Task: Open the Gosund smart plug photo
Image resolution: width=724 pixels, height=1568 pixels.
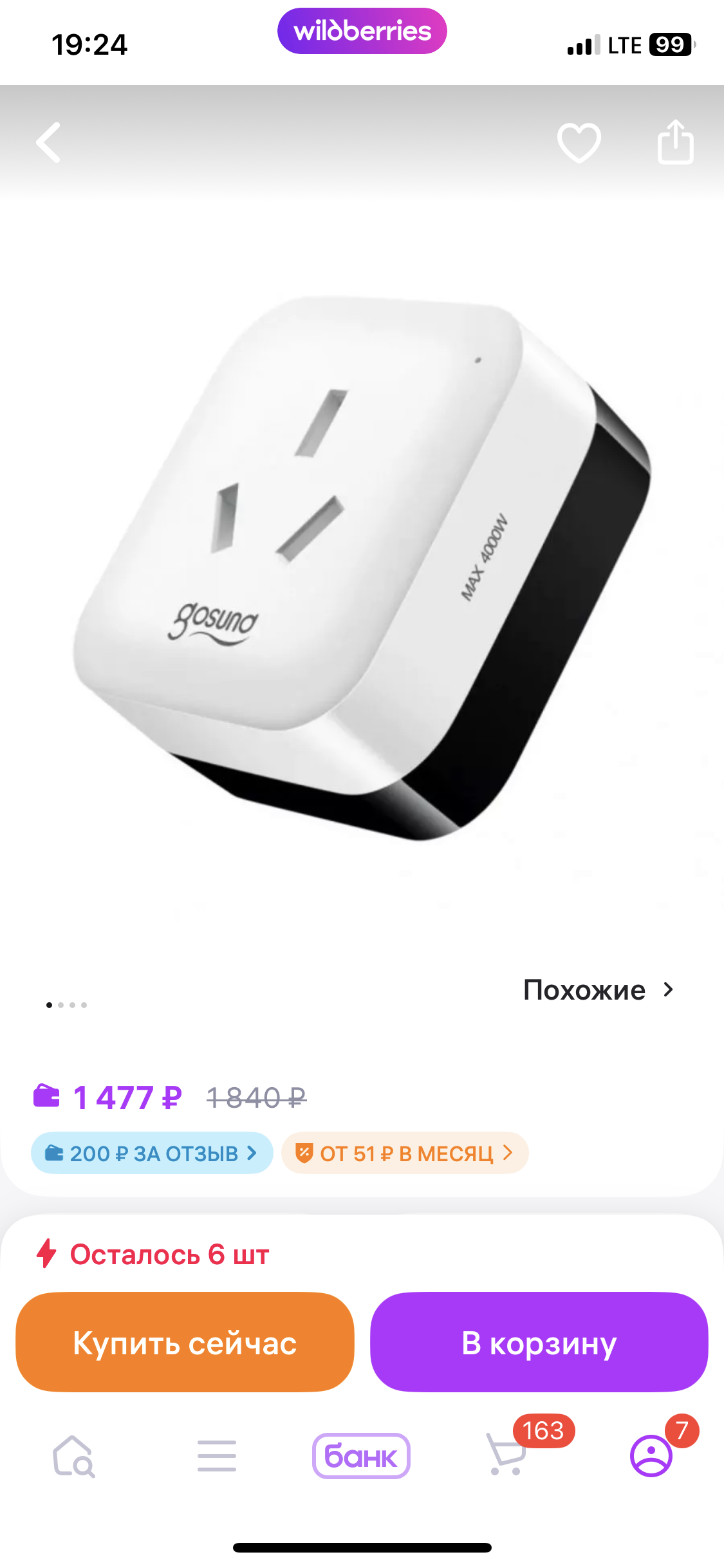Action: [362, 566]
